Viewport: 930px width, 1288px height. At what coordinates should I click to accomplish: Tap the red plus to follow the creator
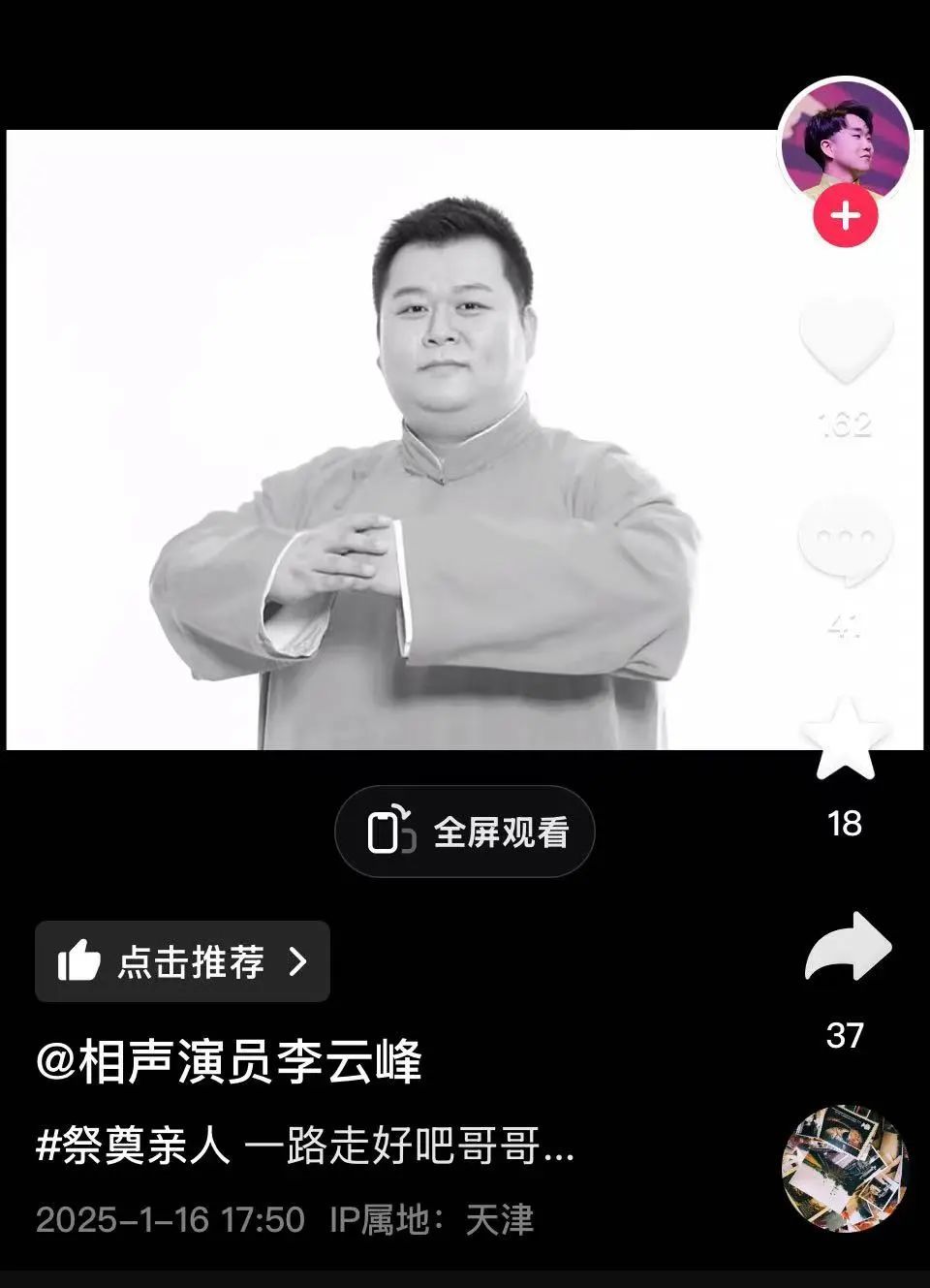[845, 217]
